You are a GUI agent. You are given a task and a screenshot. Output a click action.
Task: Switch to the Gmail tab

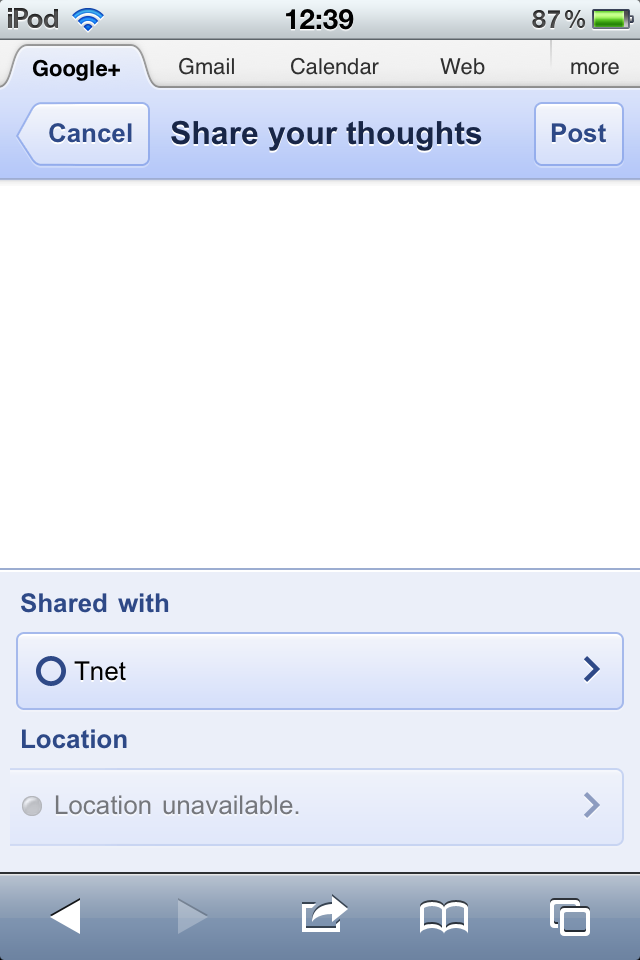click(x=206, y=67)
